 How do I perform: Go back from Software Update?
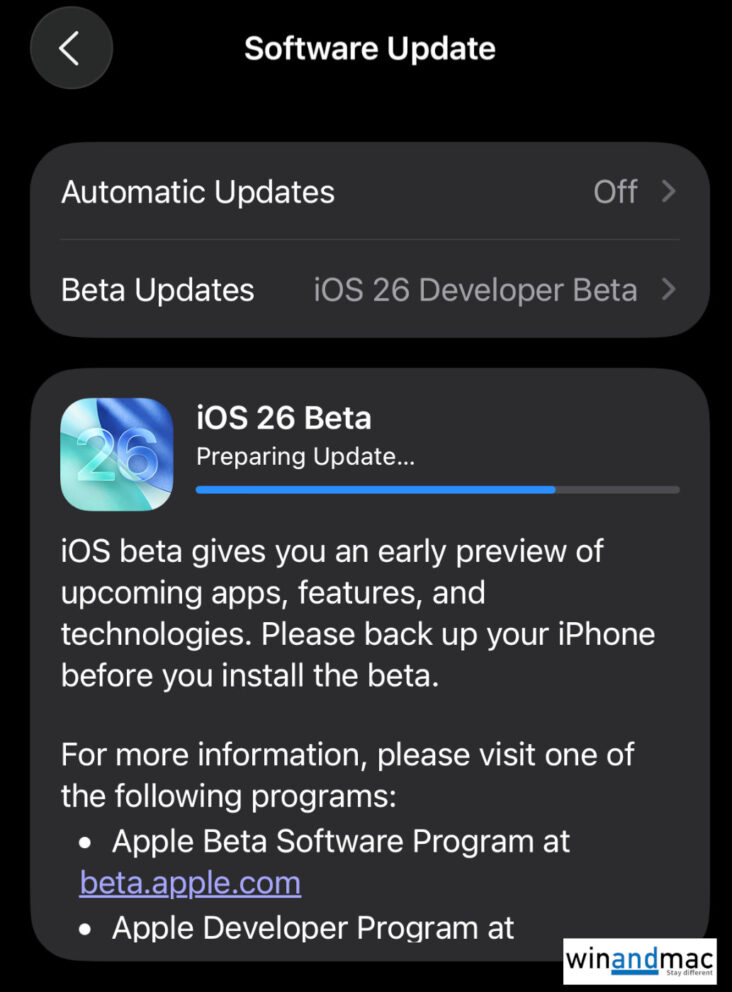70,48
